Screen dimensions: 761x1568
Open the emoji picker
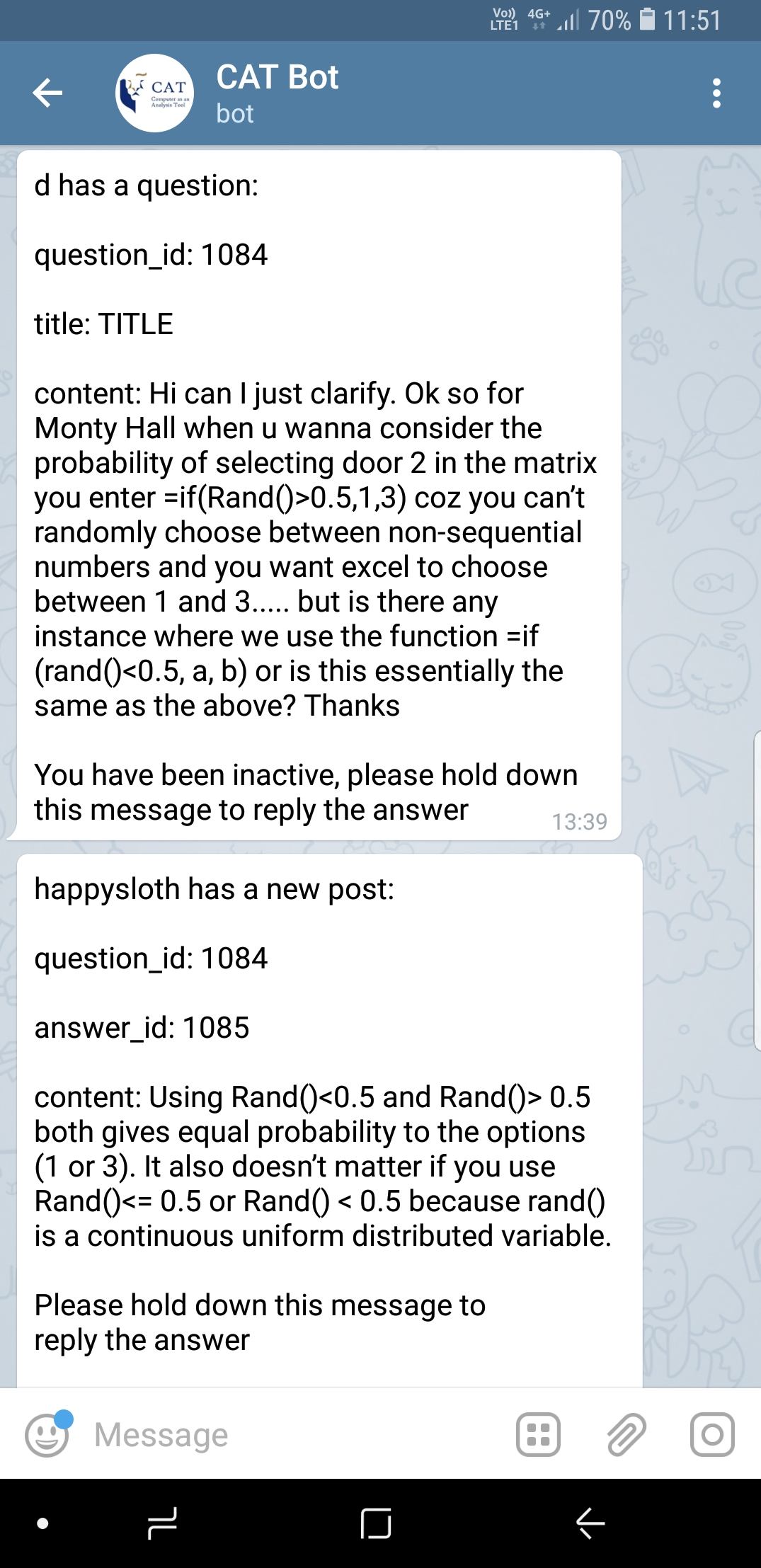click(48, 1434)
